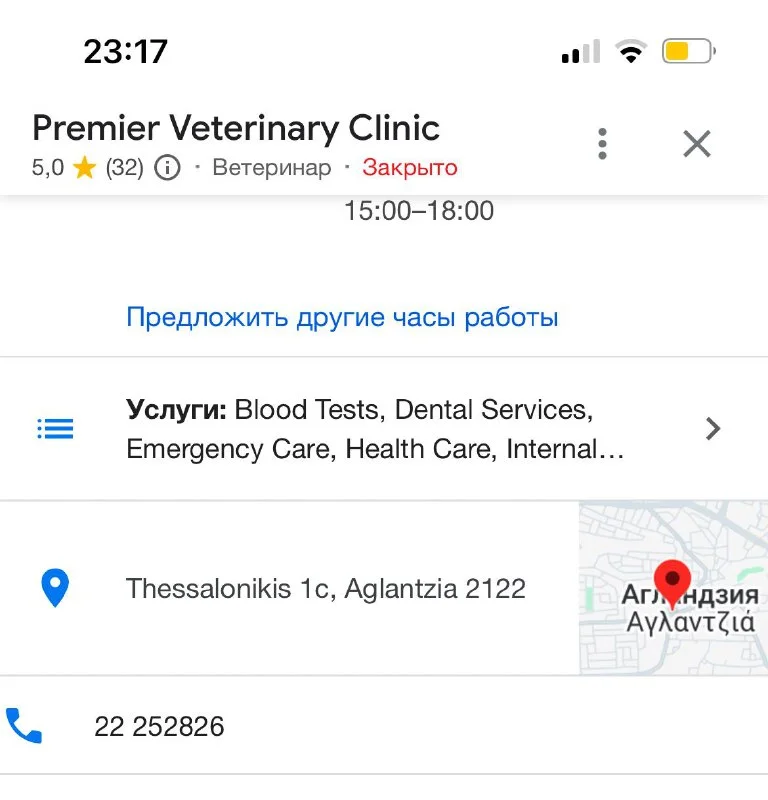Open the address Thessalonikis 1c, Aglantzia 2122
Screen dimensions: 768x800
[x=325, y=588]
